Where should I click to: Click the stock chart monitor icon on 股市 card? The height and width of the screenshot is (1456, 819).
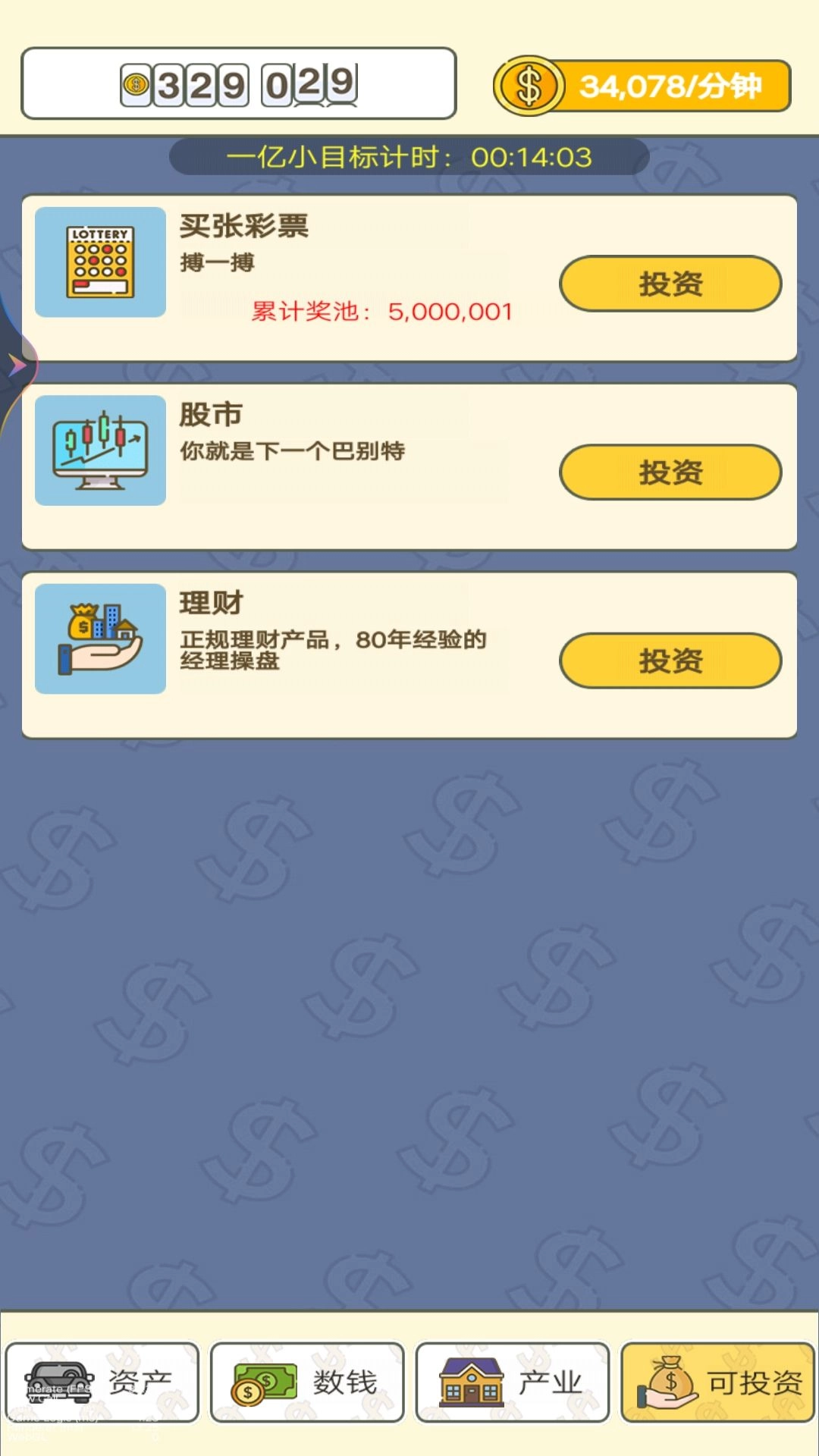pyautogui.click(x=100, y=452)
